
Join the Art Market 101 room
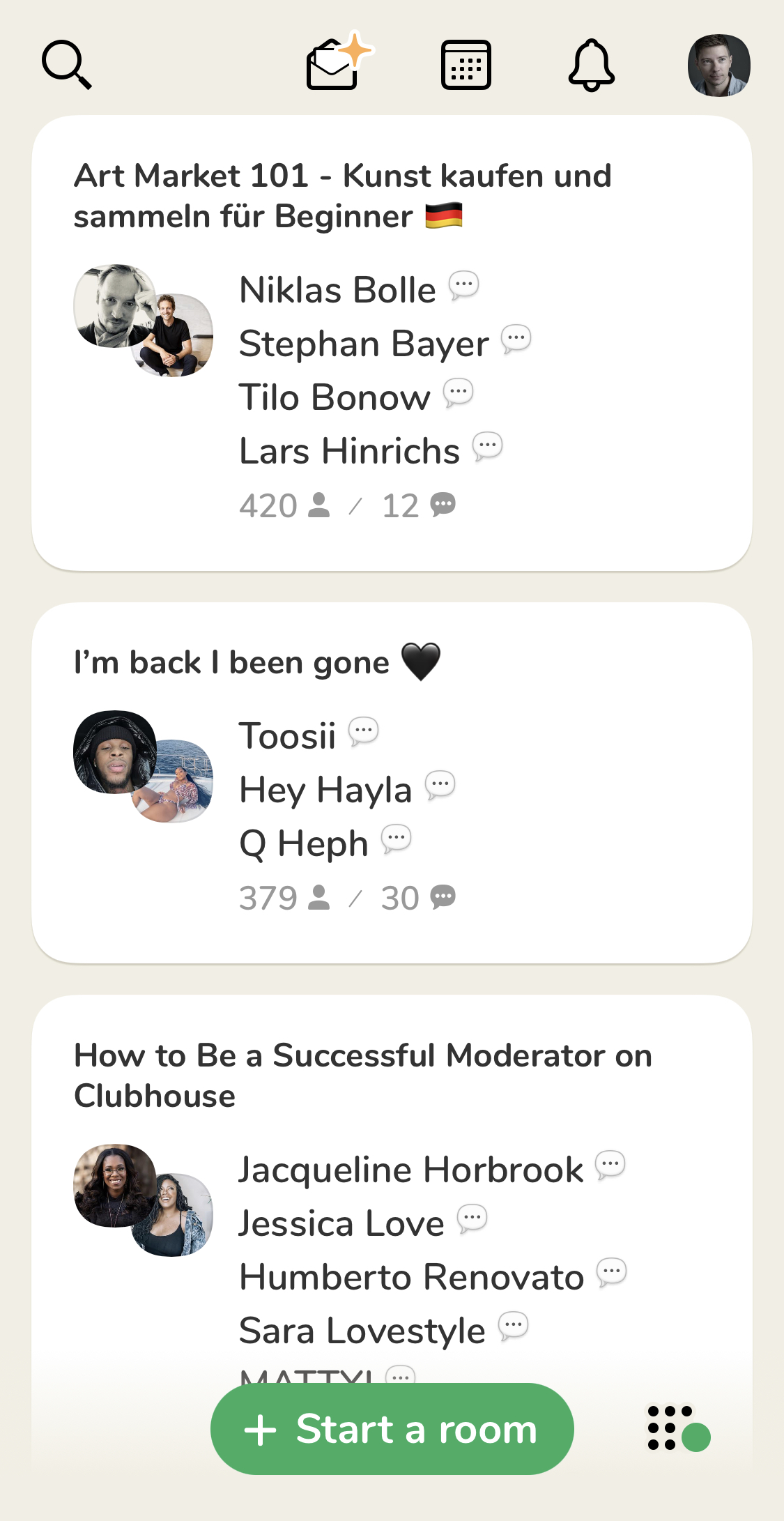coord(392,343)
